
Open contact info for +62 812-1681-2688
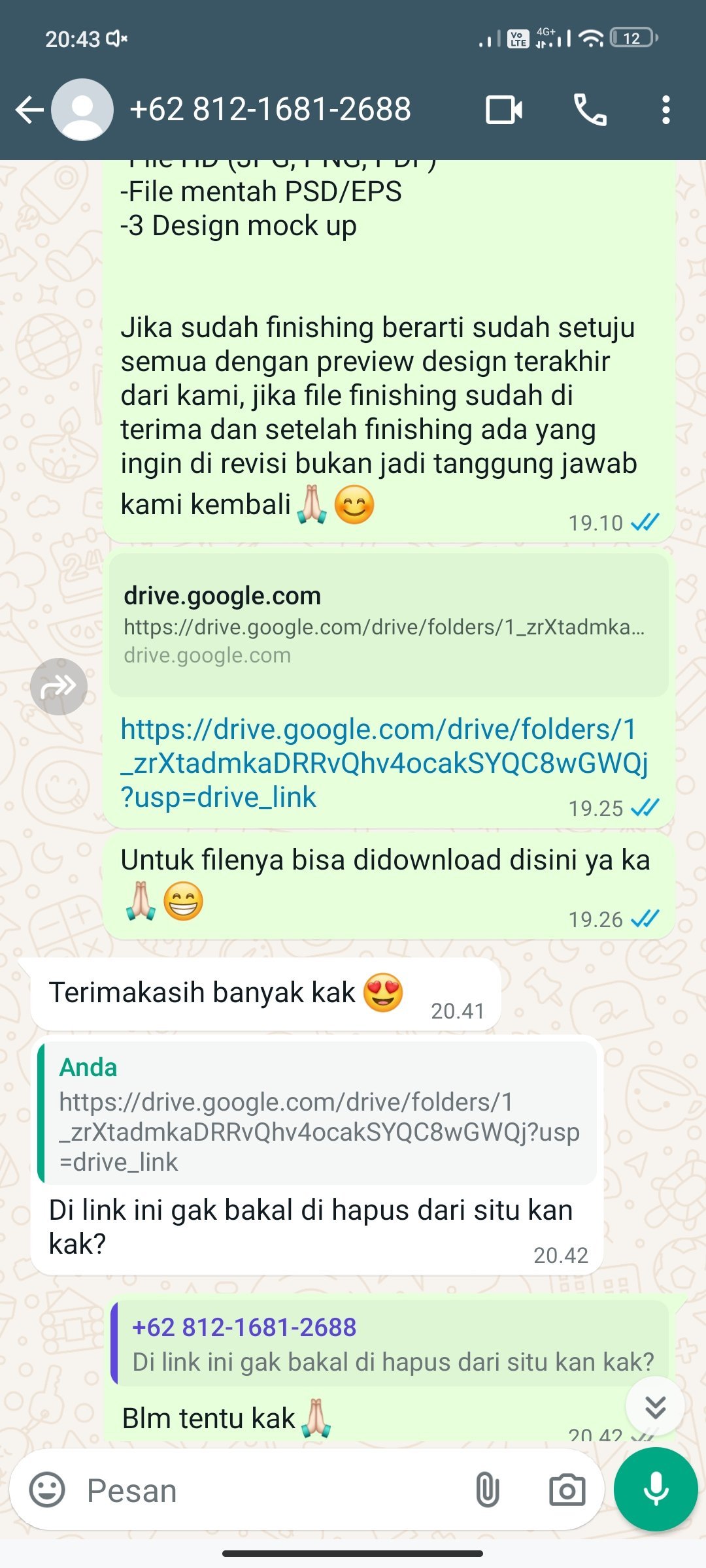[270, 110]
